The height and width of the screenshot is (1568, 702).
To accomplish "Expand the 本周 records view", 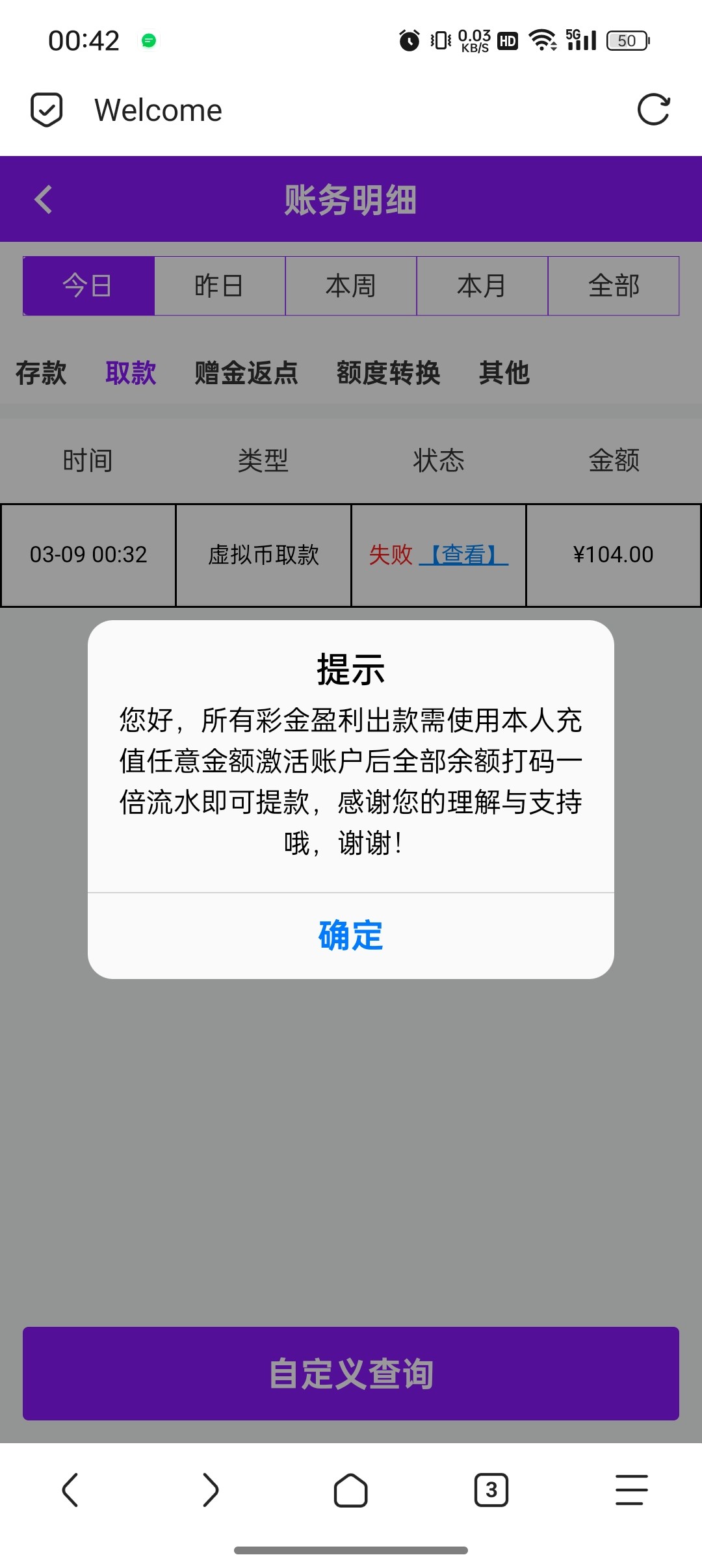I will coord(350,285).
